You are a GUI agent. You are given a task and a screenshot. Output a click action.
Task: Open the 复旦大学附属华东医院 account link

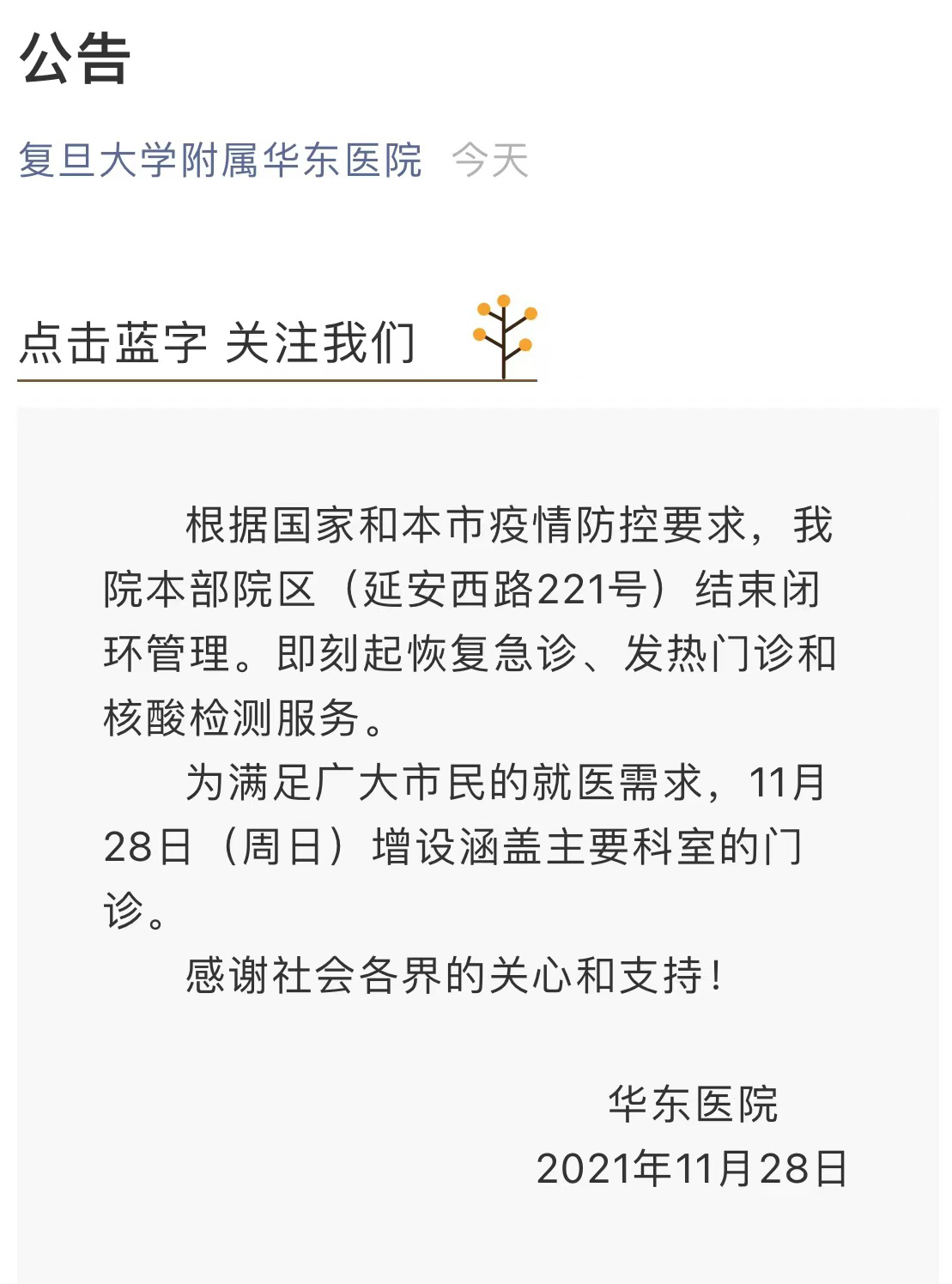pos(220,160)
